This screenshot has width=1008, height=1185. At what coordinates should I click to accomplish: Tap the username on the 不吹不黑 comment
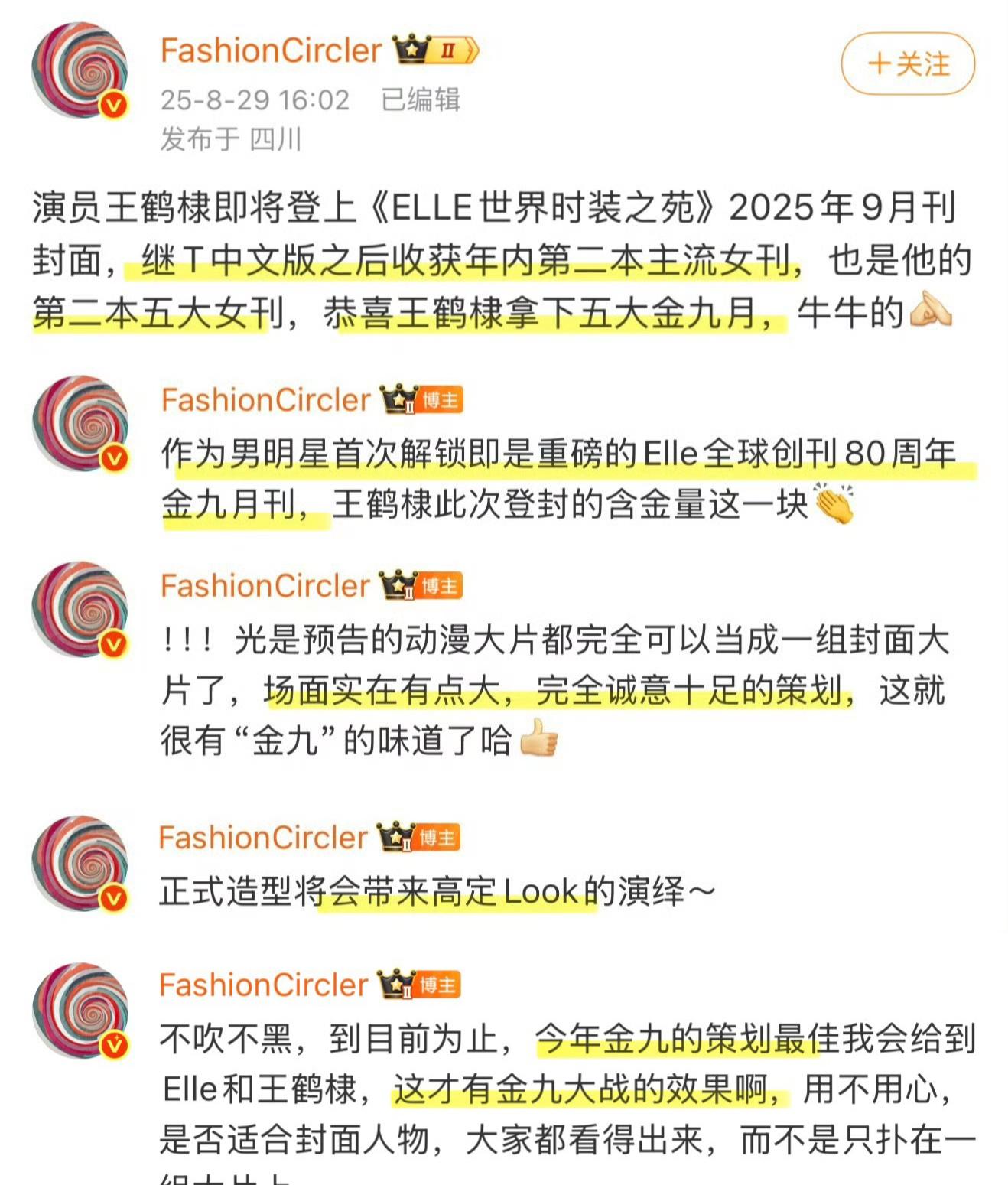click(263, 985)
